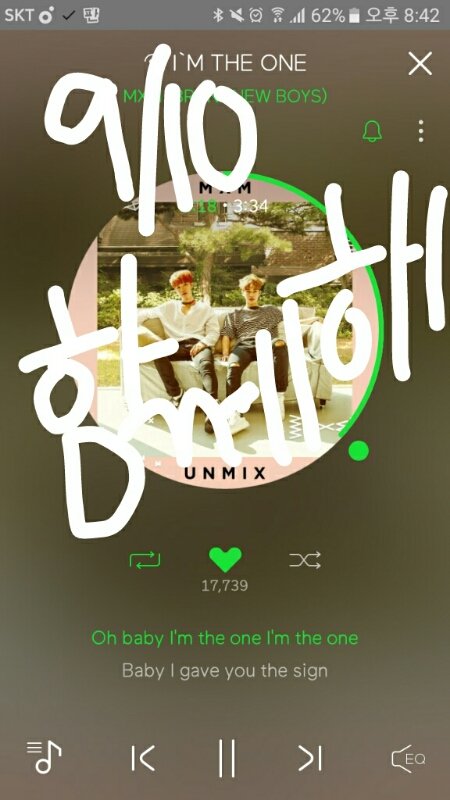Pause the current song
This screenshot has width=450, height=800.
click(227, 758)
